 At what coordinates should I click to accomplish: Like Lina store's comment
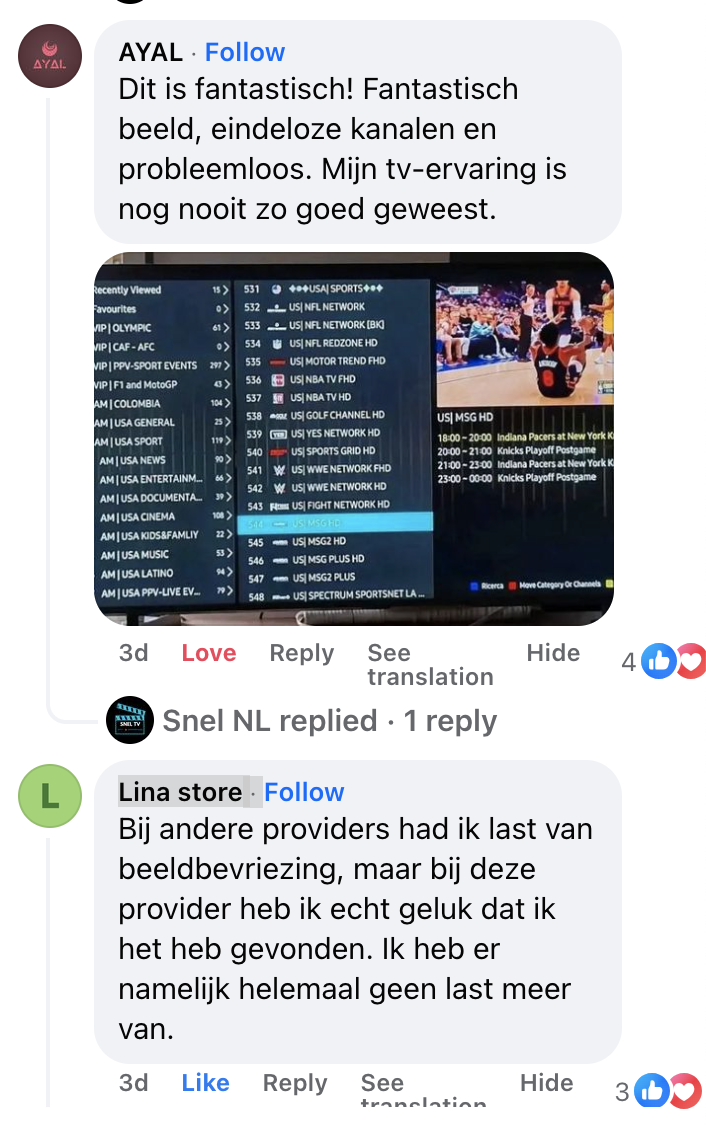pyautogui.click(x=205, y=1083)
